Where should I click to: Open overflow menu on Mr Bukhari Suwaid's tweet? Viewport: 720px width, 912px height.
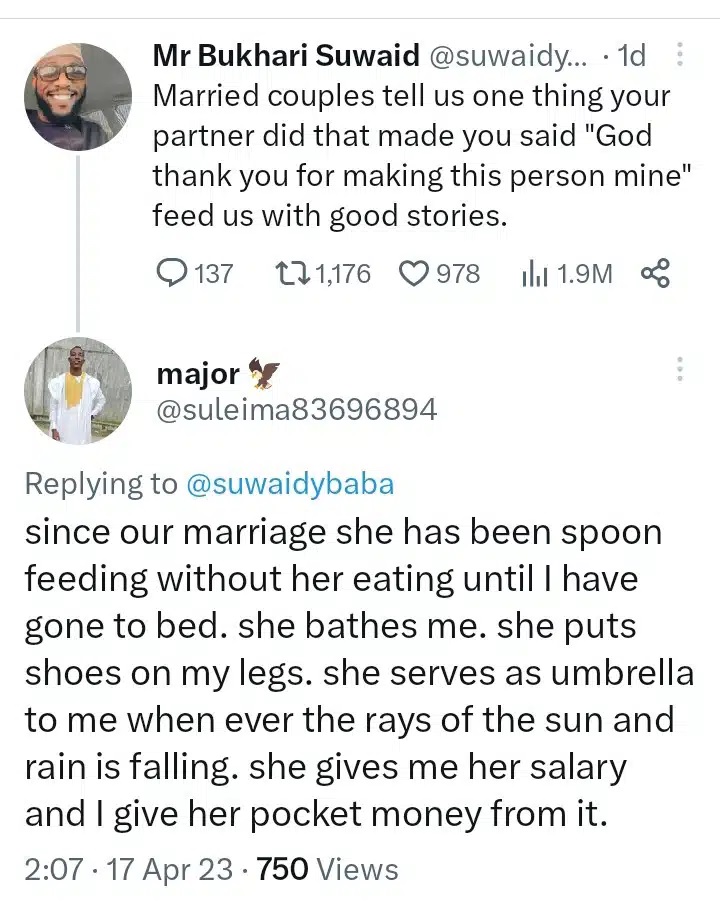(x=680, y=55)
